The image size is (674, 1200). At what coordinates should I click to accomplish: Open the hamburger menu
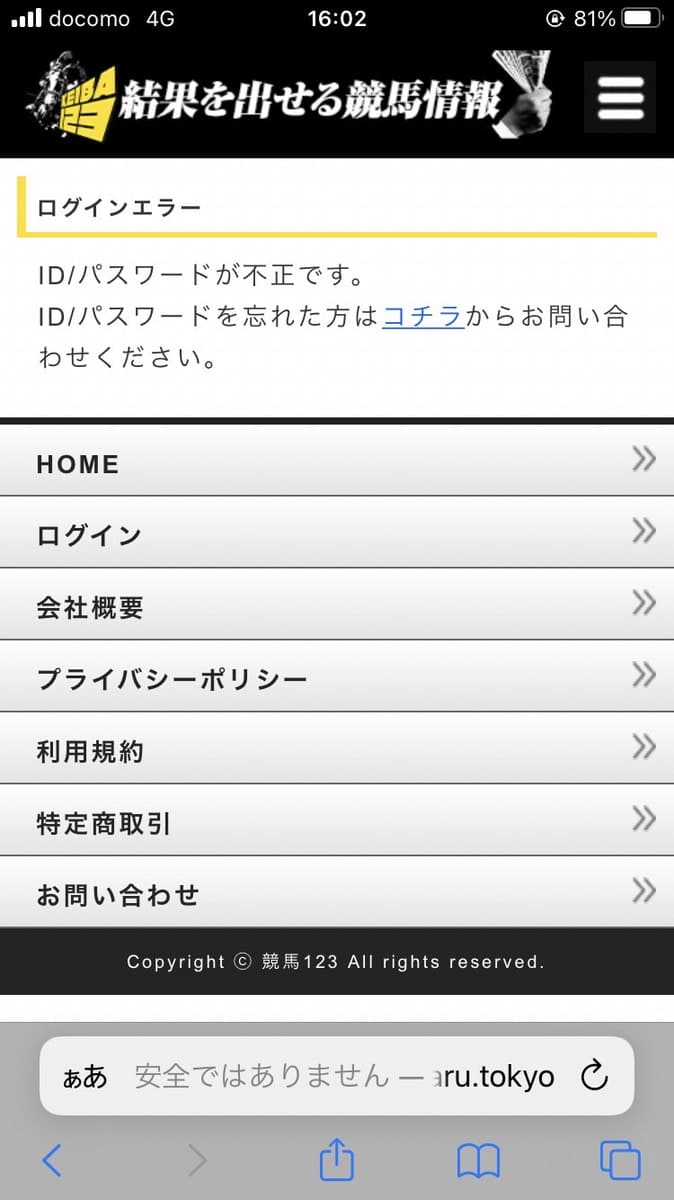coord(619,97)
